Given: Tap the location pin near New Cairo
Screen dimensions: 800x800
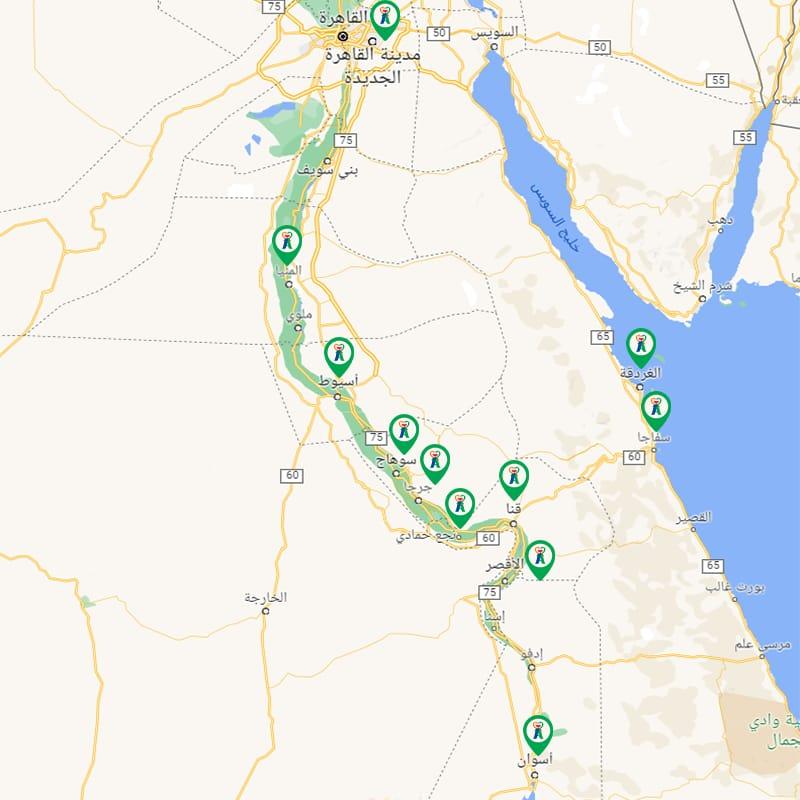Looking at the screenshot, I should (384, 18).
